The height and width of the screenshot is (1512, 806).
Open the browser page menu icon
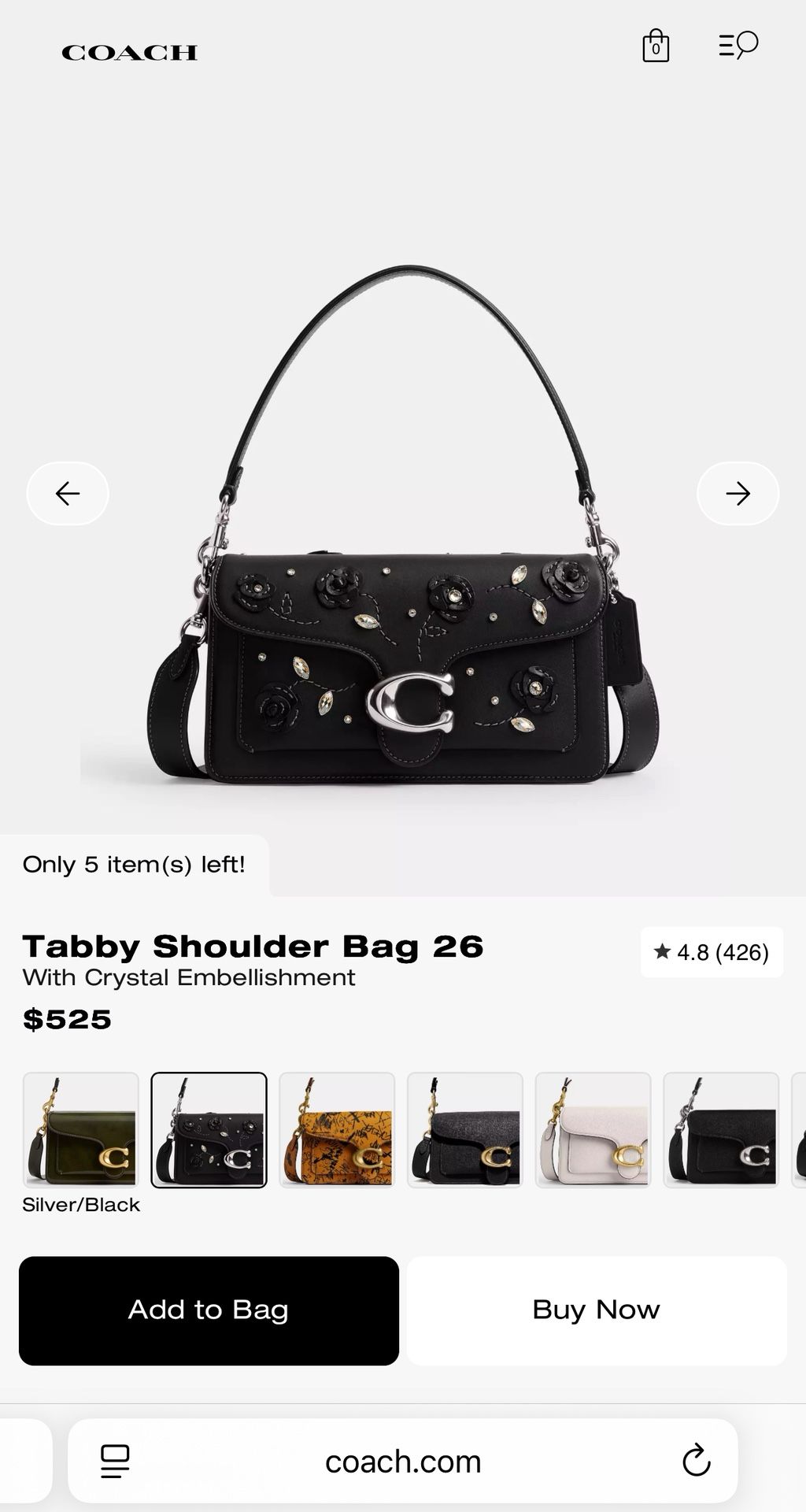116,1461
